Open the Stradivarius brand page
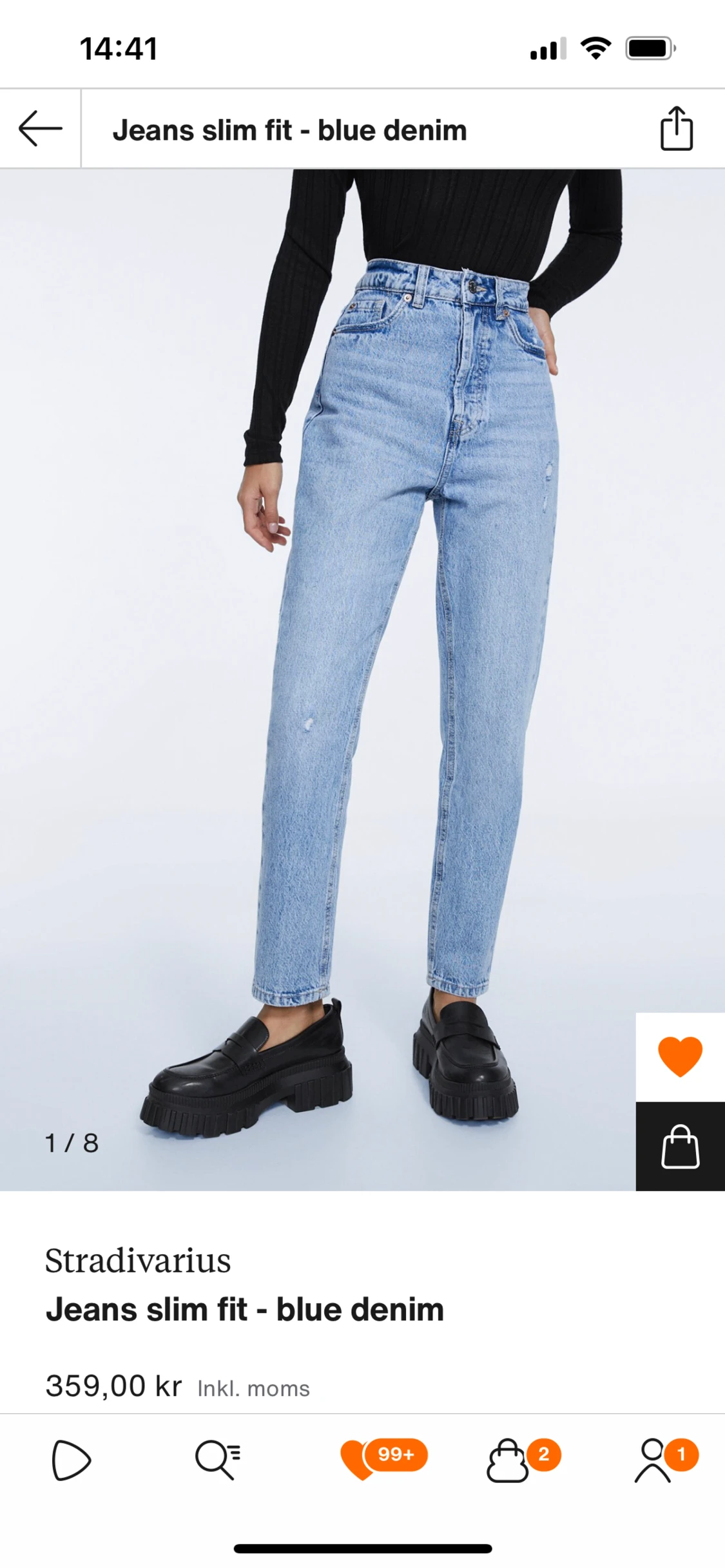Screen dimensions: 725x1568 tap(138, 1259)
